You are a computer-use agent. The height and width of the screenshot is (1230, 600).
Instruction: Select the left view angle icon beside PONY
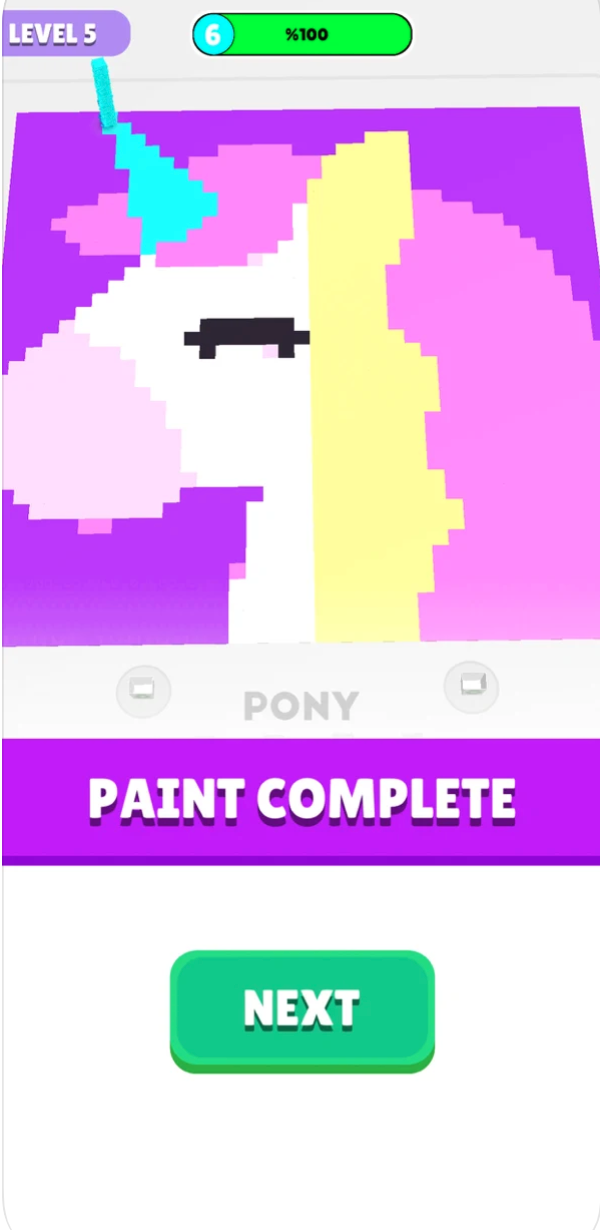[143, 689]
